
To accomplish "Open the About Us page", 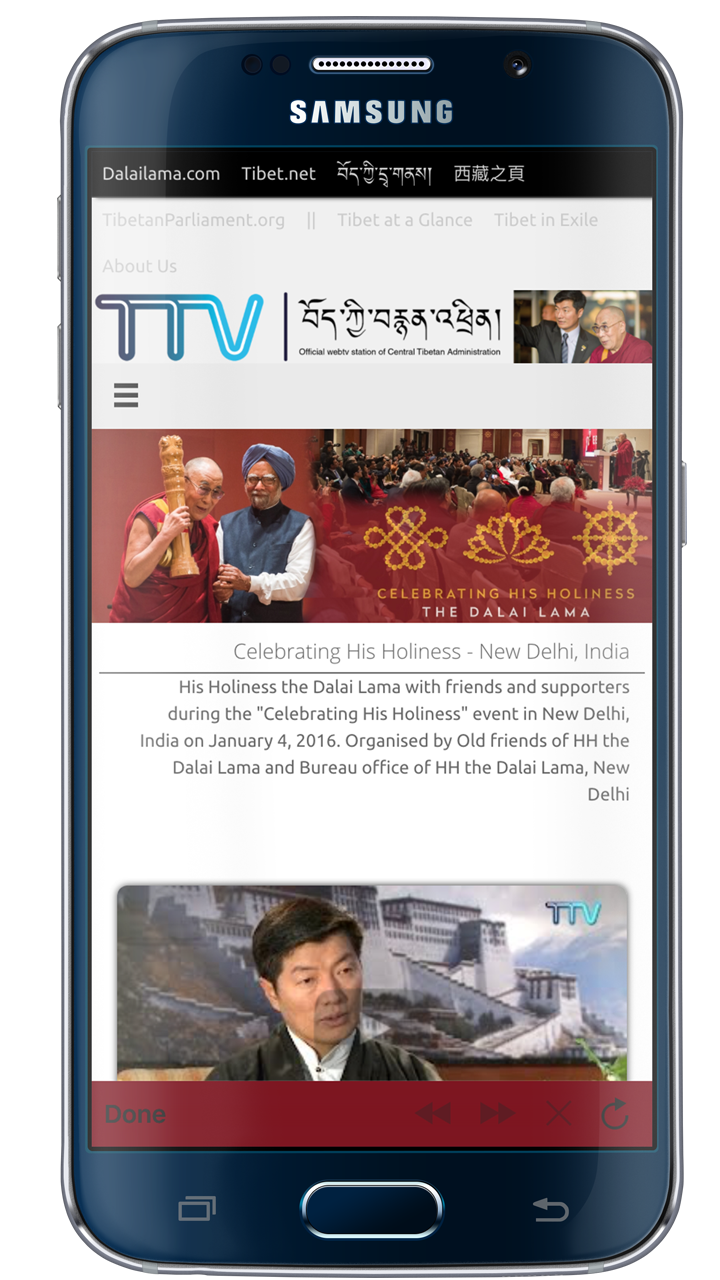I will 139,266.
